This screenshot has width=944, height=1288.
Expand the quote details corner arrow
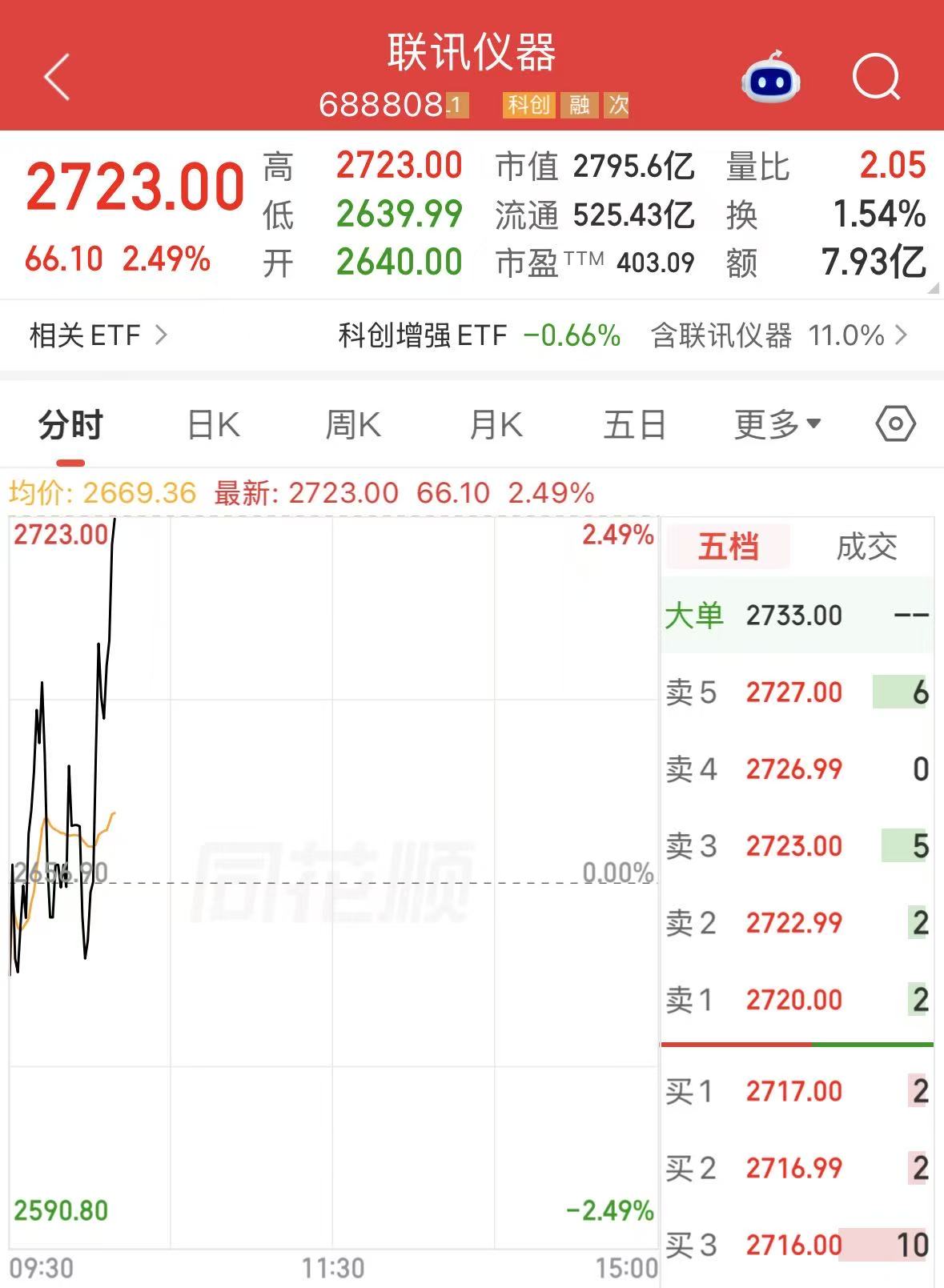pos(934,288)
